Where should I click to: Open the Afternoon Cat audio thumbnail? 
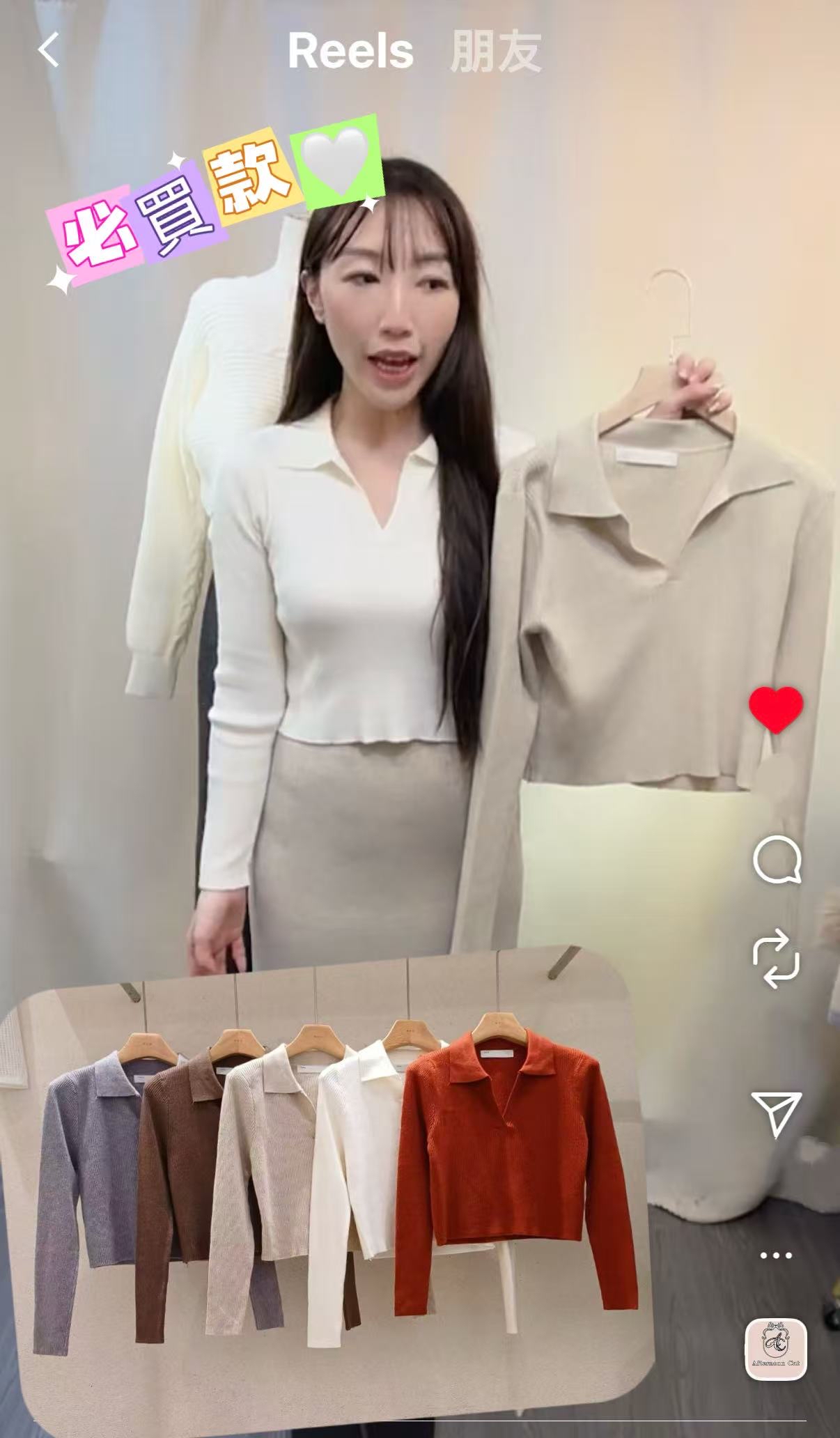coord(776,1350)
